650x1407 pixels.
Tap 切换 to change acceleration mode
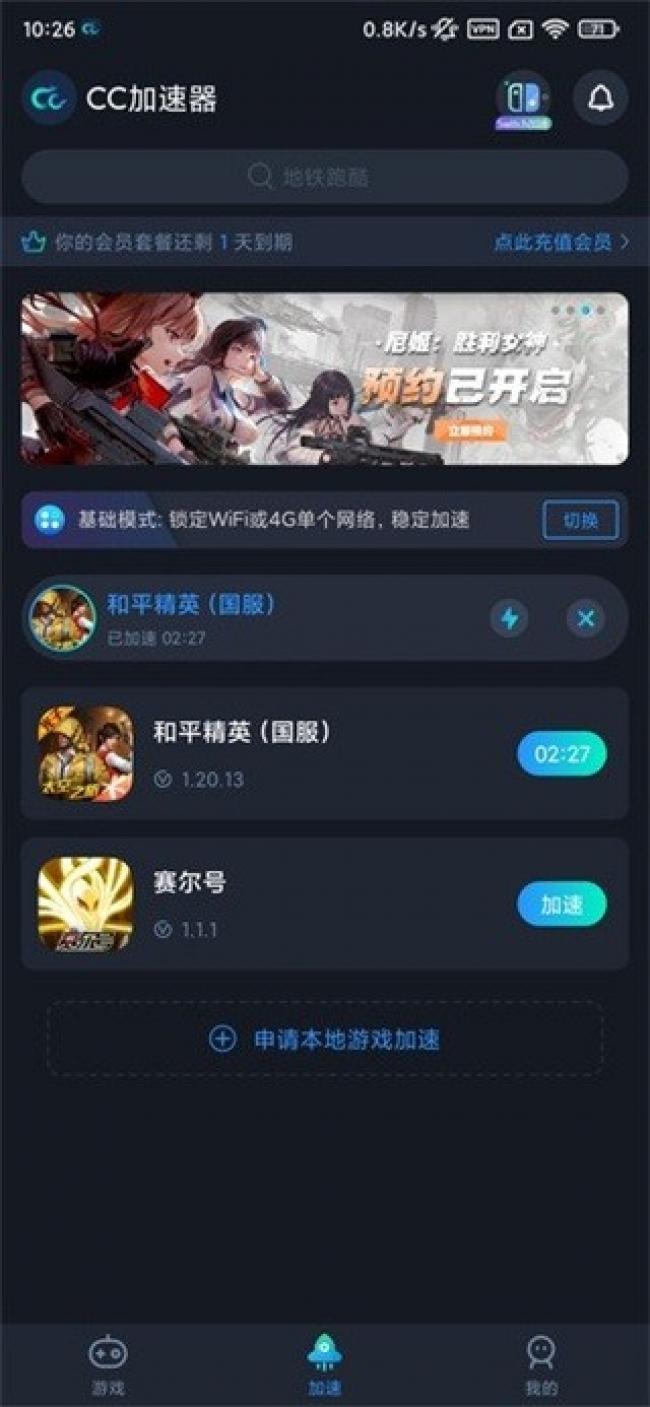click(x=580, y=520)
